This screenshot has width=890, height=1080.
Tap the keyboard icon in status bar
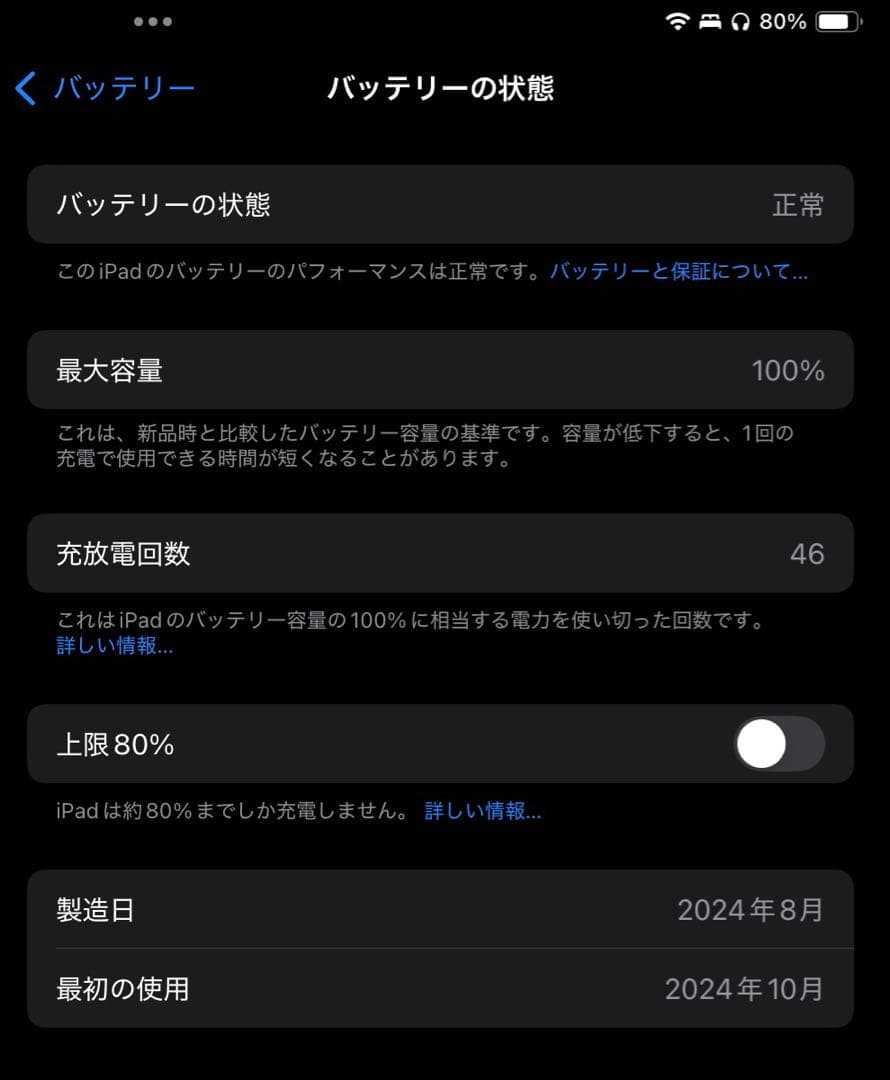point(710,20)
